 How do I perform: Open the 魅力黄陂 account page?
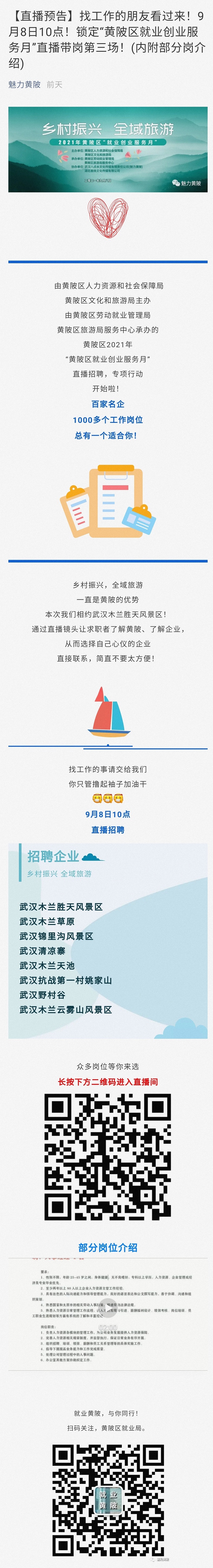click(x=24, y=85)
